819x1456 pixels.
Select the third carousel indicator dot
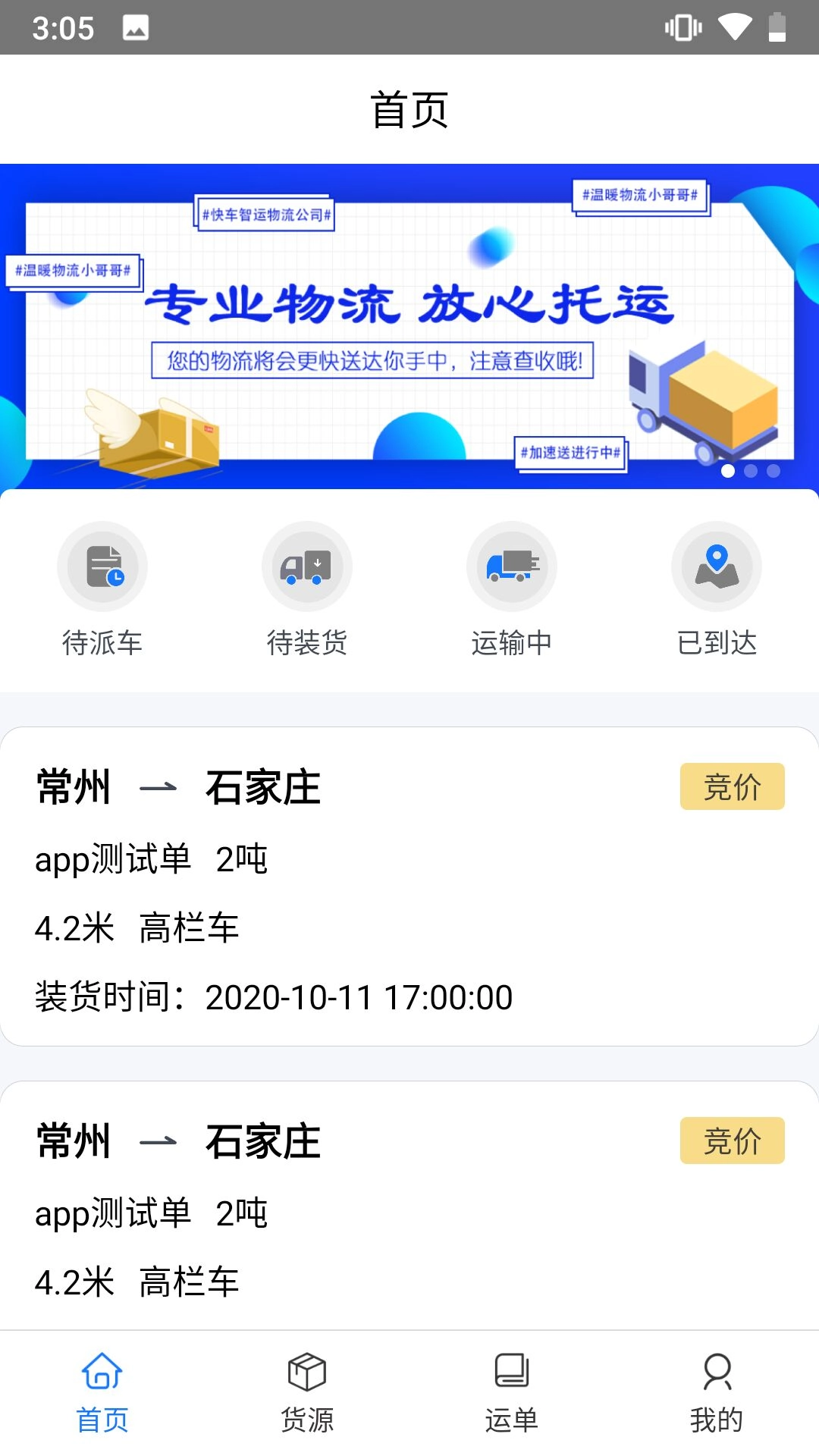pyautogui.click(x=772, y=472)
